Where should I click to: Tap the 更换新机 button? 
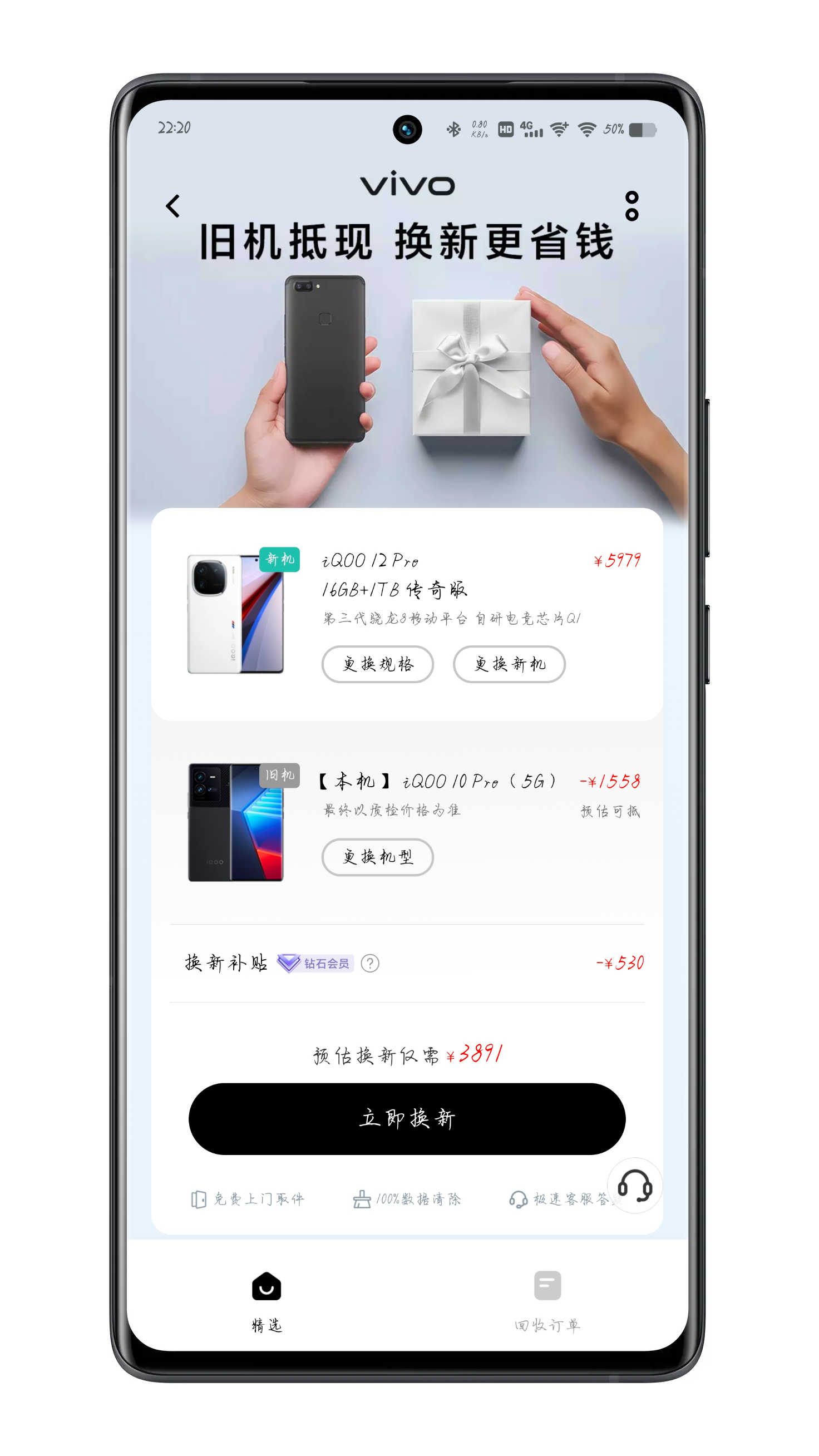pos(509,664)
